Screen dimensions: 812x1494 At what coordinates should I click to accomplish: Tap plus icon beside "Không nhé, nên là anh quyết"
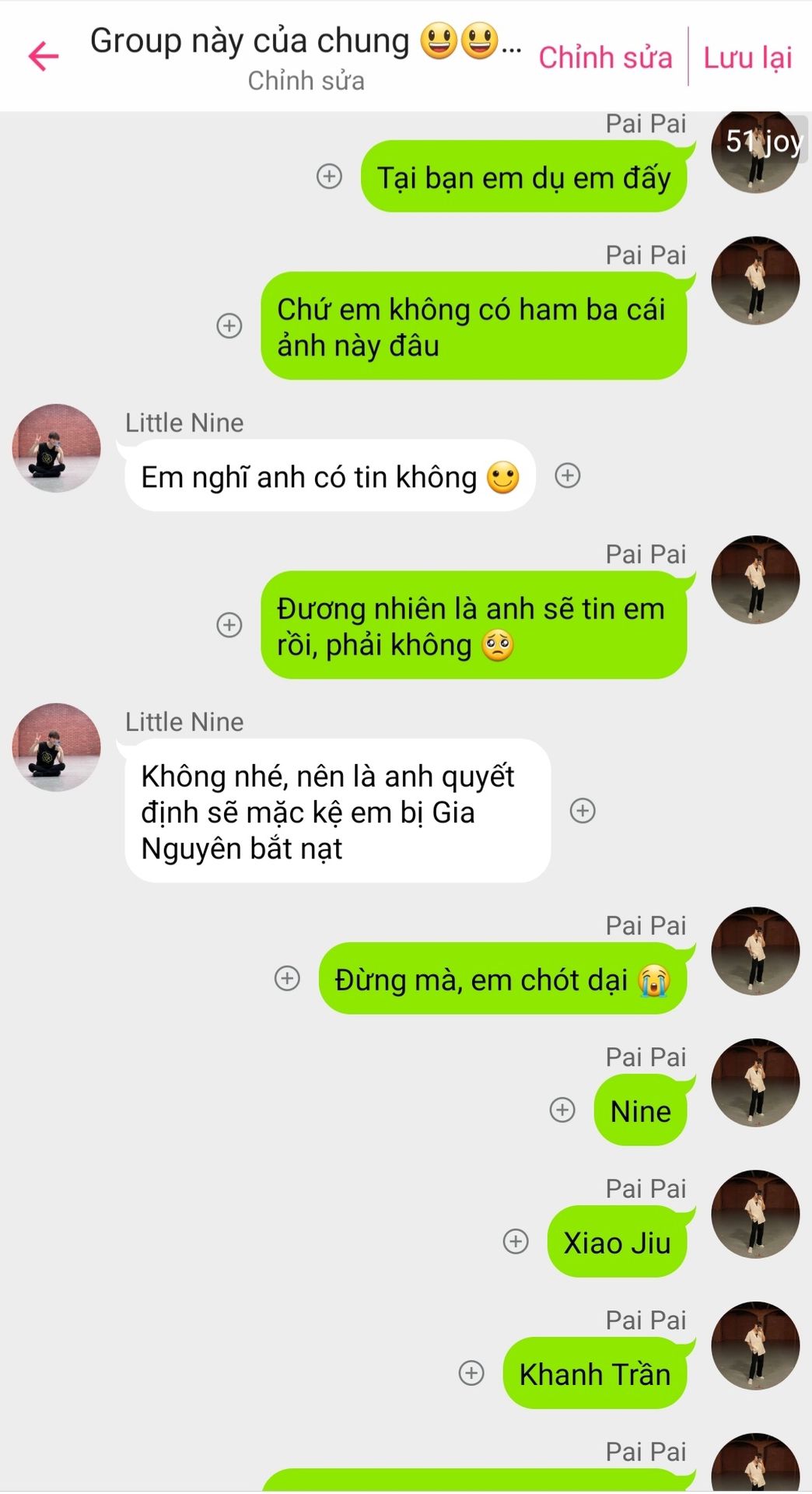[583, 811]
